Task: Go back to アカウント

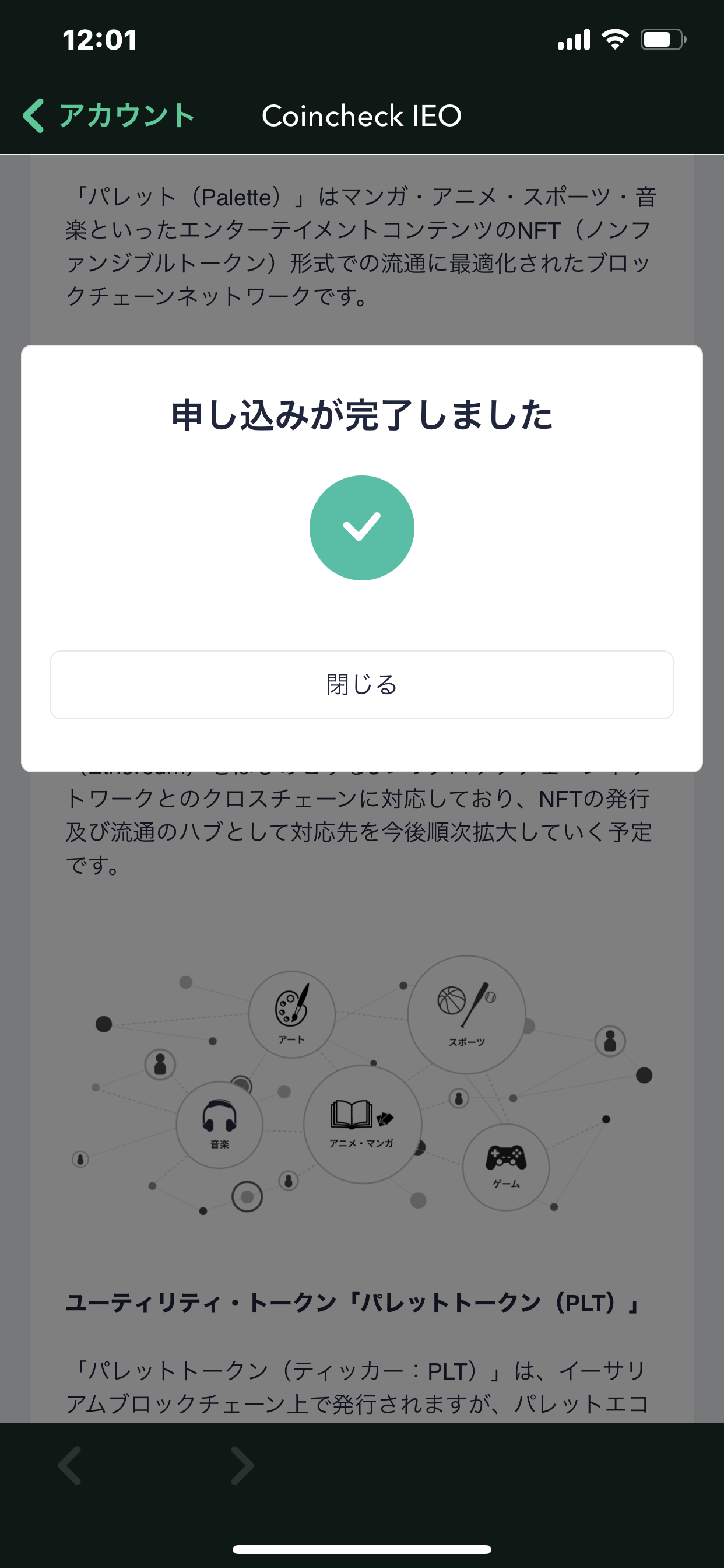Action: click(108, 115)
